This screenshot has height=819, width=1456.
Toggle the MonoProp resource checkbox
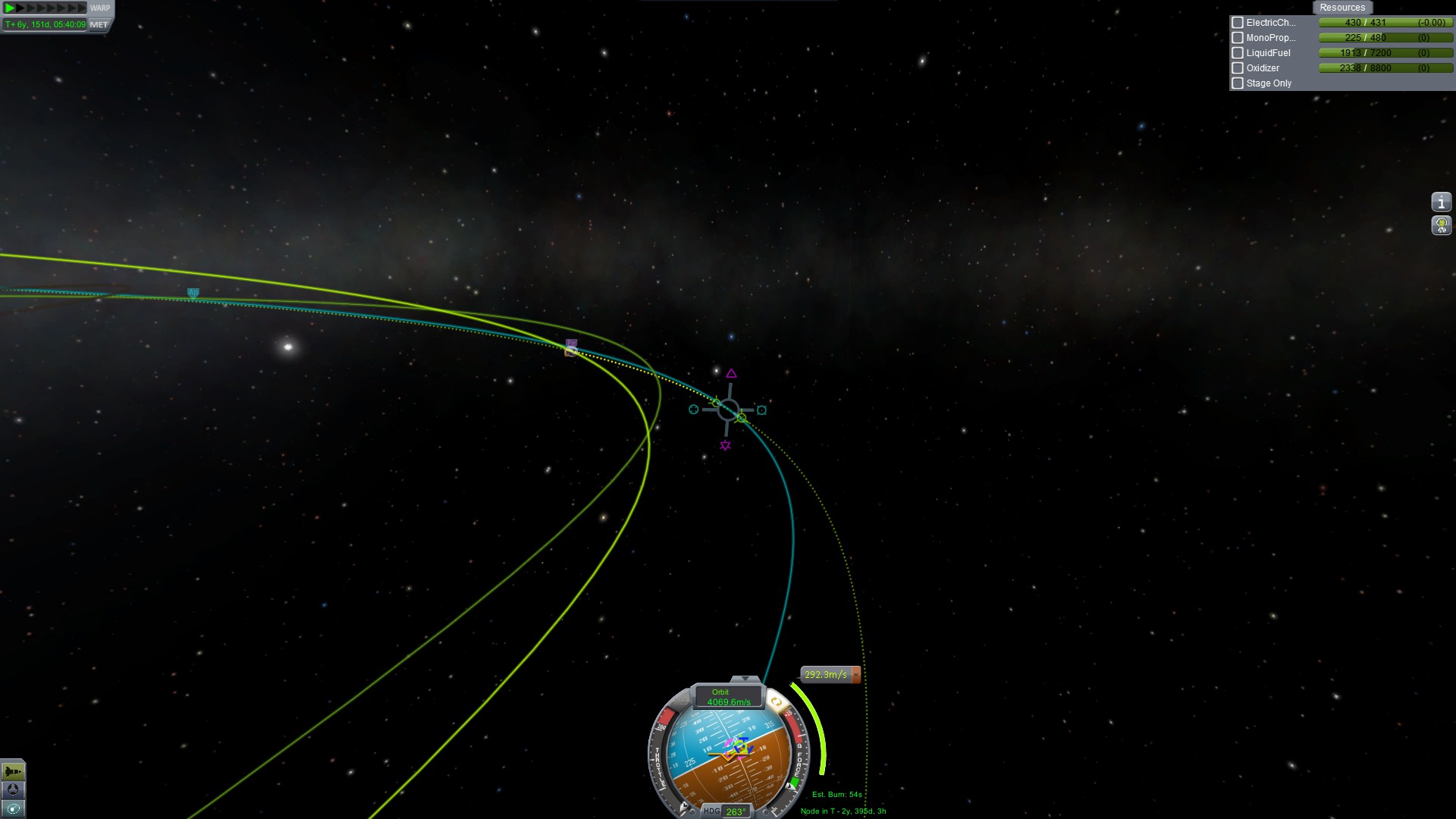click(1238, 38)
